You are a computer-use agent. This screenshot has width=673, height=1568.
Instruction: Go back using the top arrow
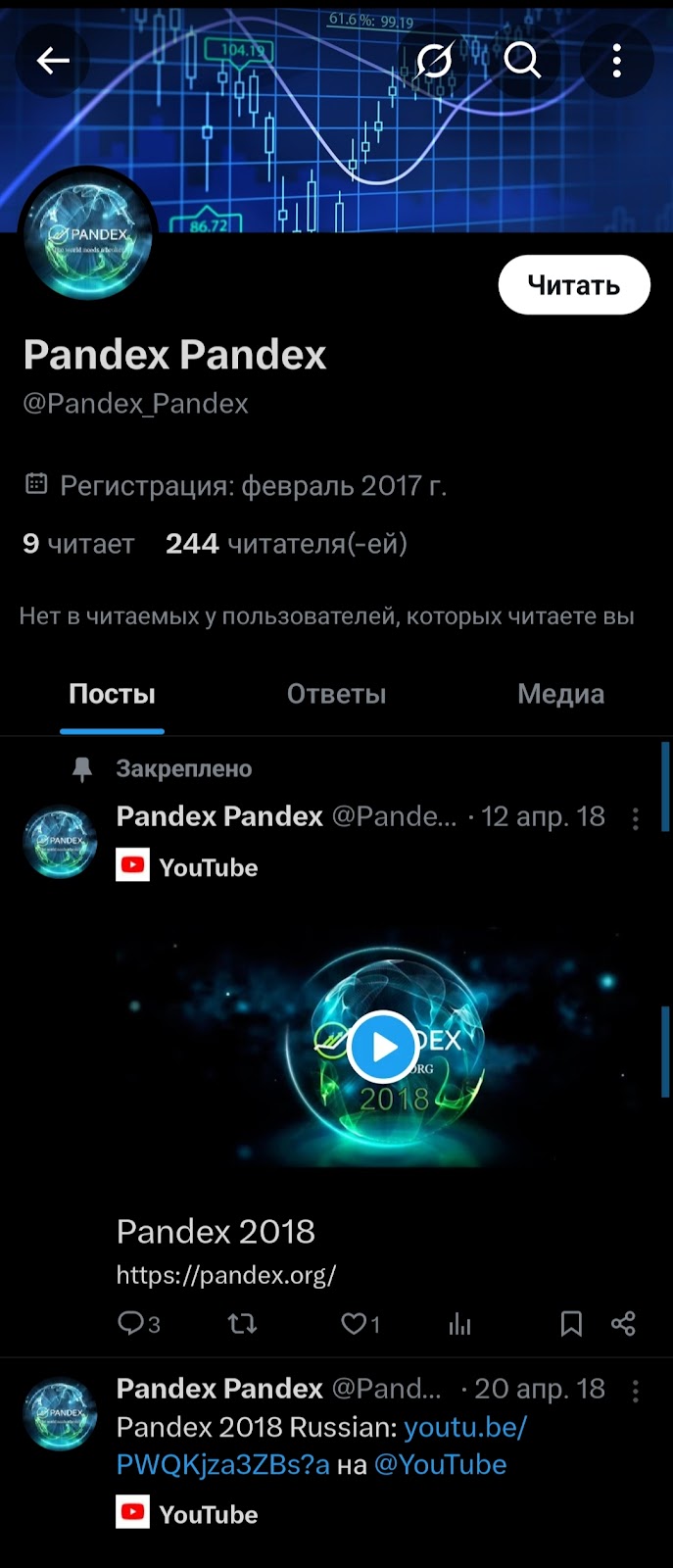point(53,61)
